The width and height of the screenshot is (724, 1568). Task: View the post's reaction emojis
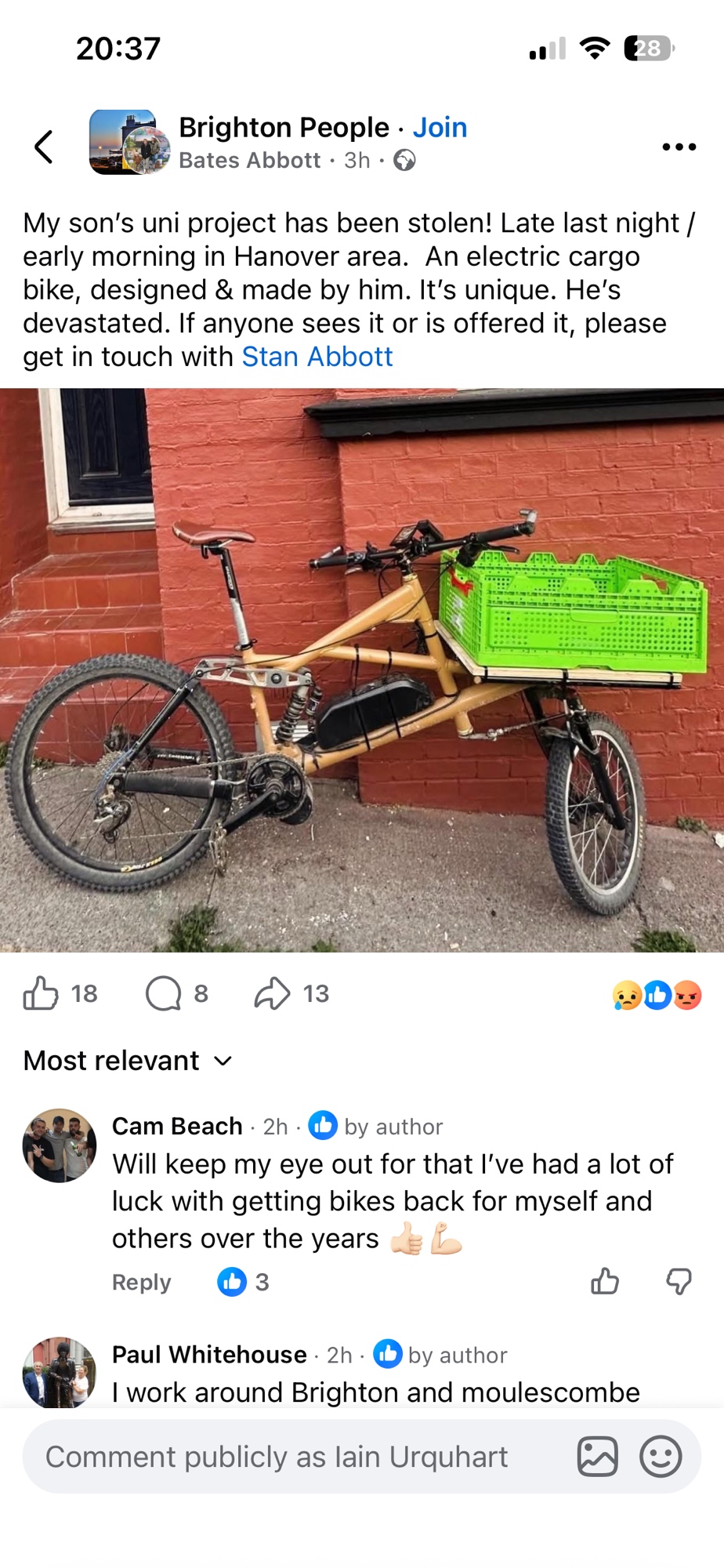pyautogui.click(x=657, y=995)
